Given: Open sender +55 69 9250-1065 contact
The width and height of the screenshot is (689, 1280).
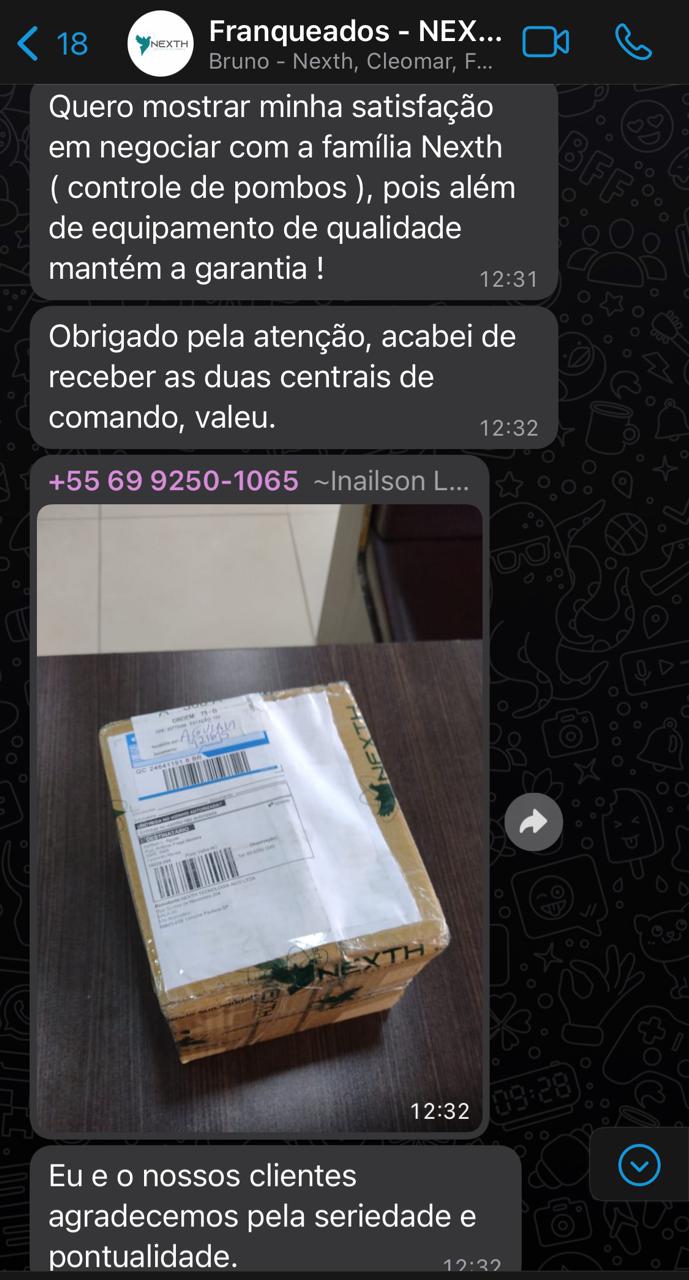Looking at the screenshot, I should coord(173,481).
